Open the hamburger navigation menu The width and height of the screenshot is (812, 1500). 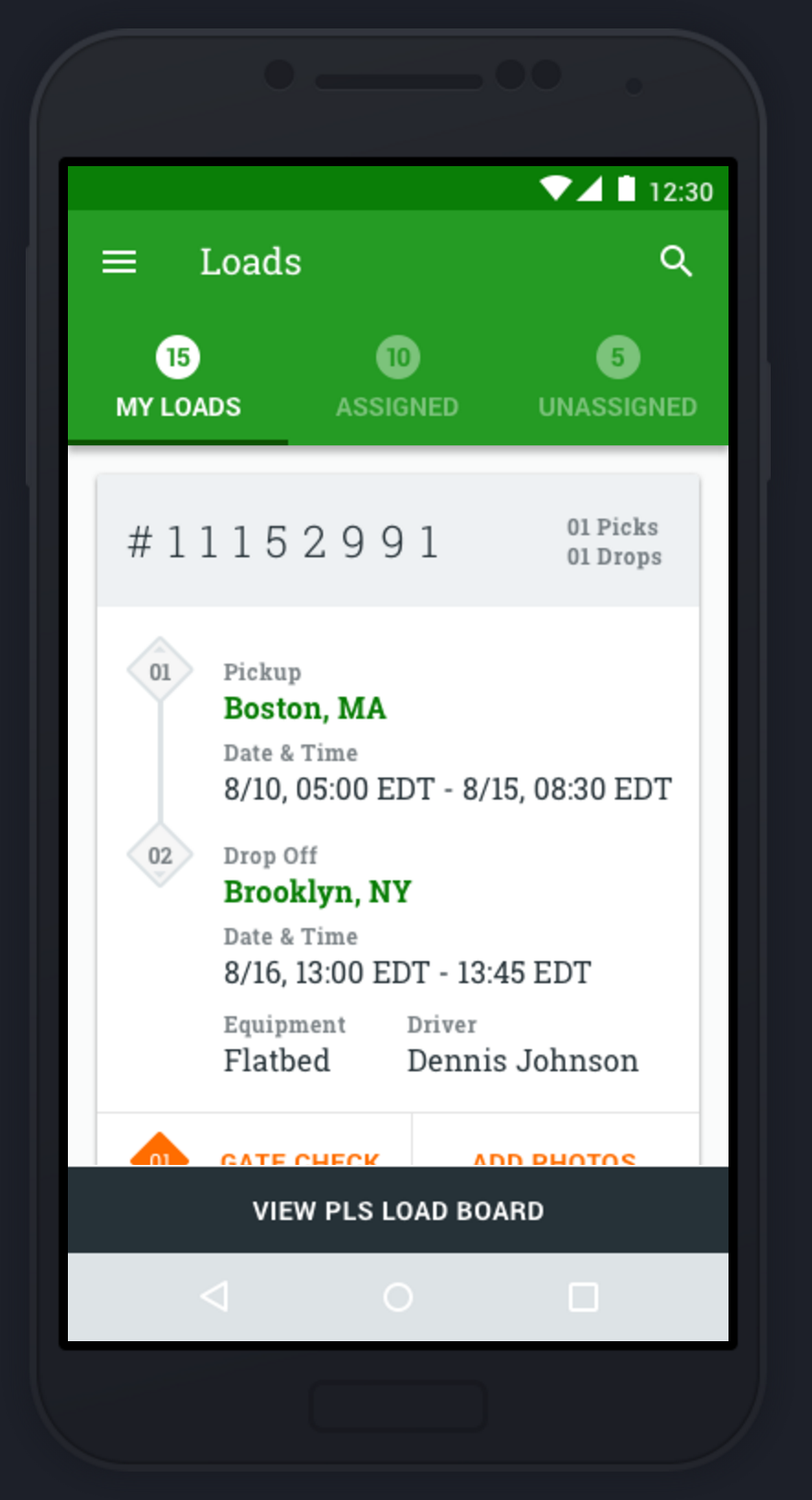[119, 263]
